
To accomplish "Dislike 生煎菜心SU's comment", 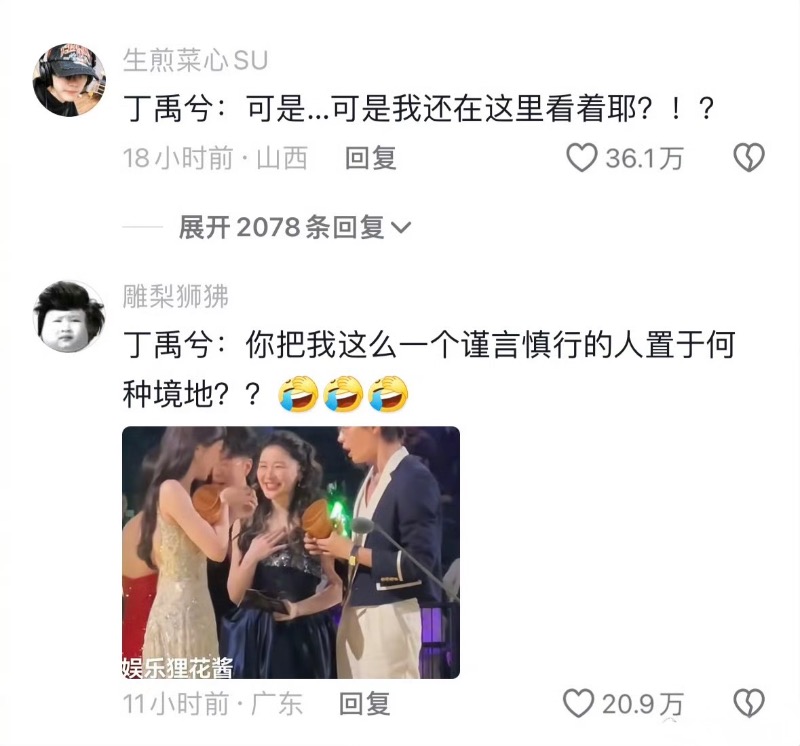I will coord(749,158).
